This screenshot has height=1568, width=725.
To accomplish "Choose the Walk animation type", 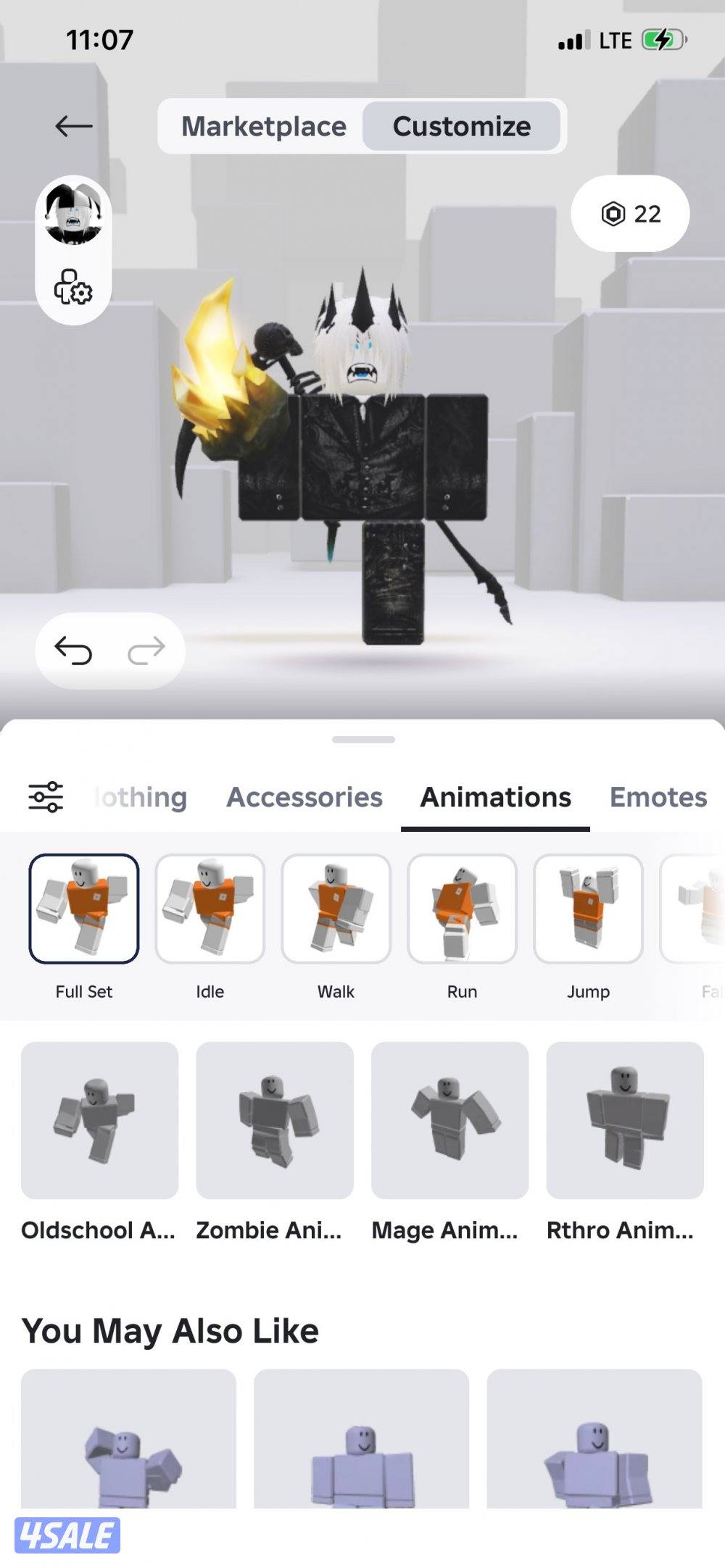I will coord(336,909).
